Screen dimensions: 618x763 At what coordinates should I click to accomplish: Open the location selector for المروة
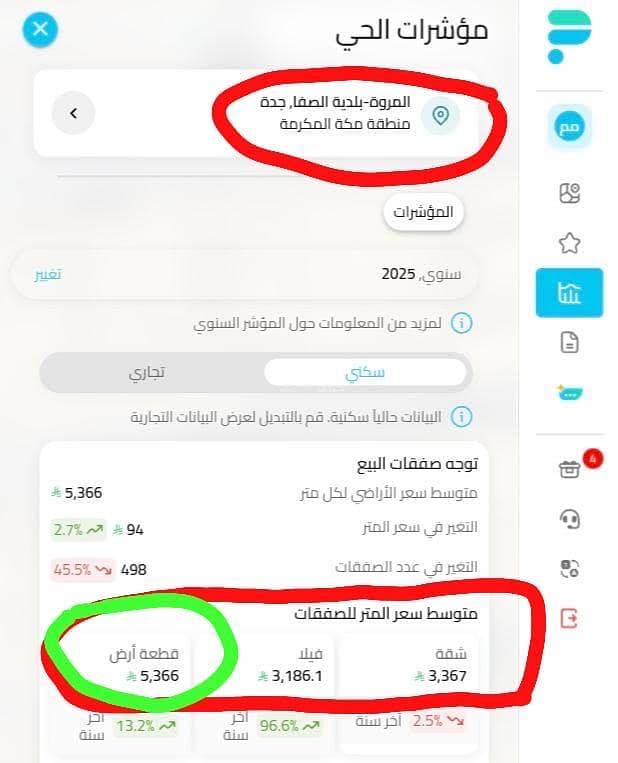pos(74,113)
